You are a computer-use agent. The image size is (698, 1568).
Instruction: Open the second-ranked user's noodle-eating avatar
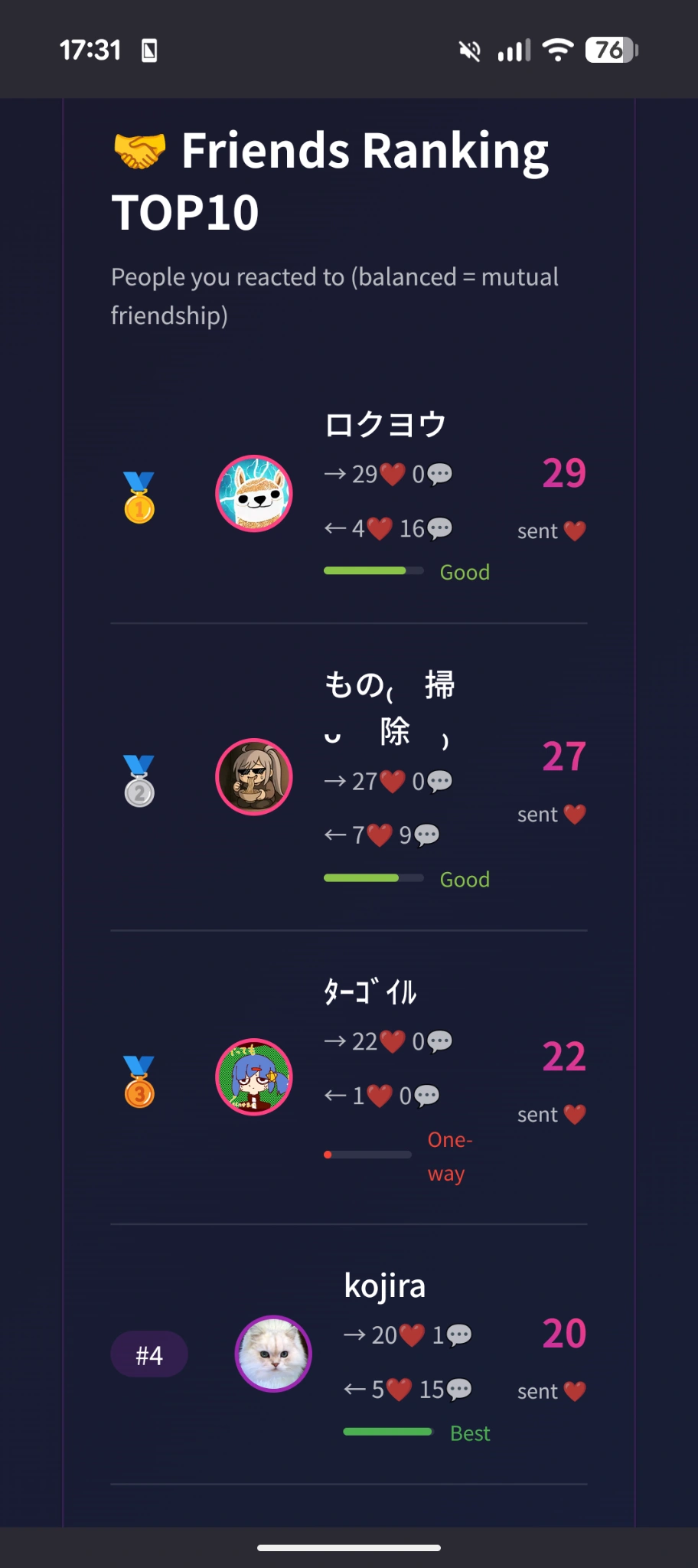pyautogui.click(x=254, y=777)
